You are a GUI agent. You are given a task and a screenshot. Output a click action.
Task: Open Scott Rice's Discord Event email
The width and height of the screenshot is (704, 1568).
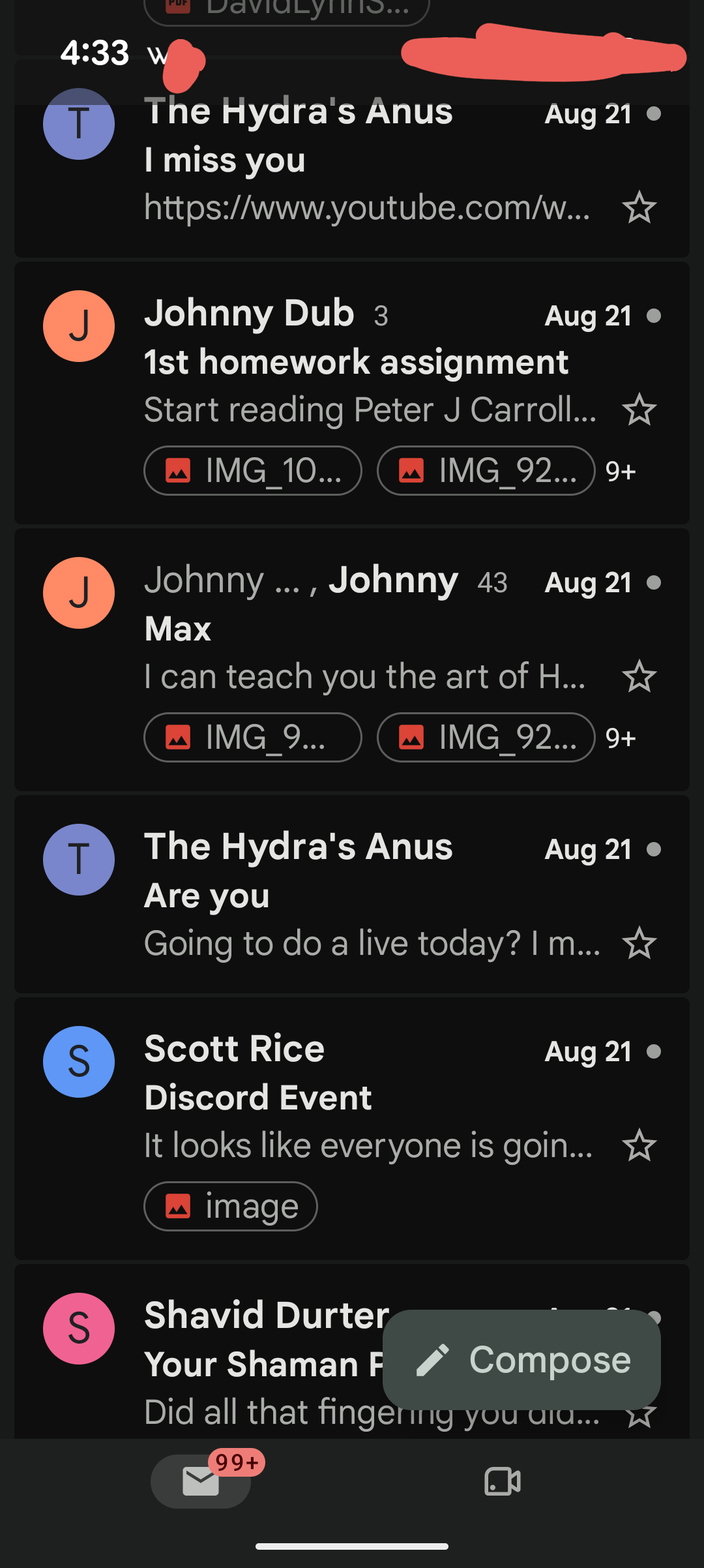(352, 1129)
